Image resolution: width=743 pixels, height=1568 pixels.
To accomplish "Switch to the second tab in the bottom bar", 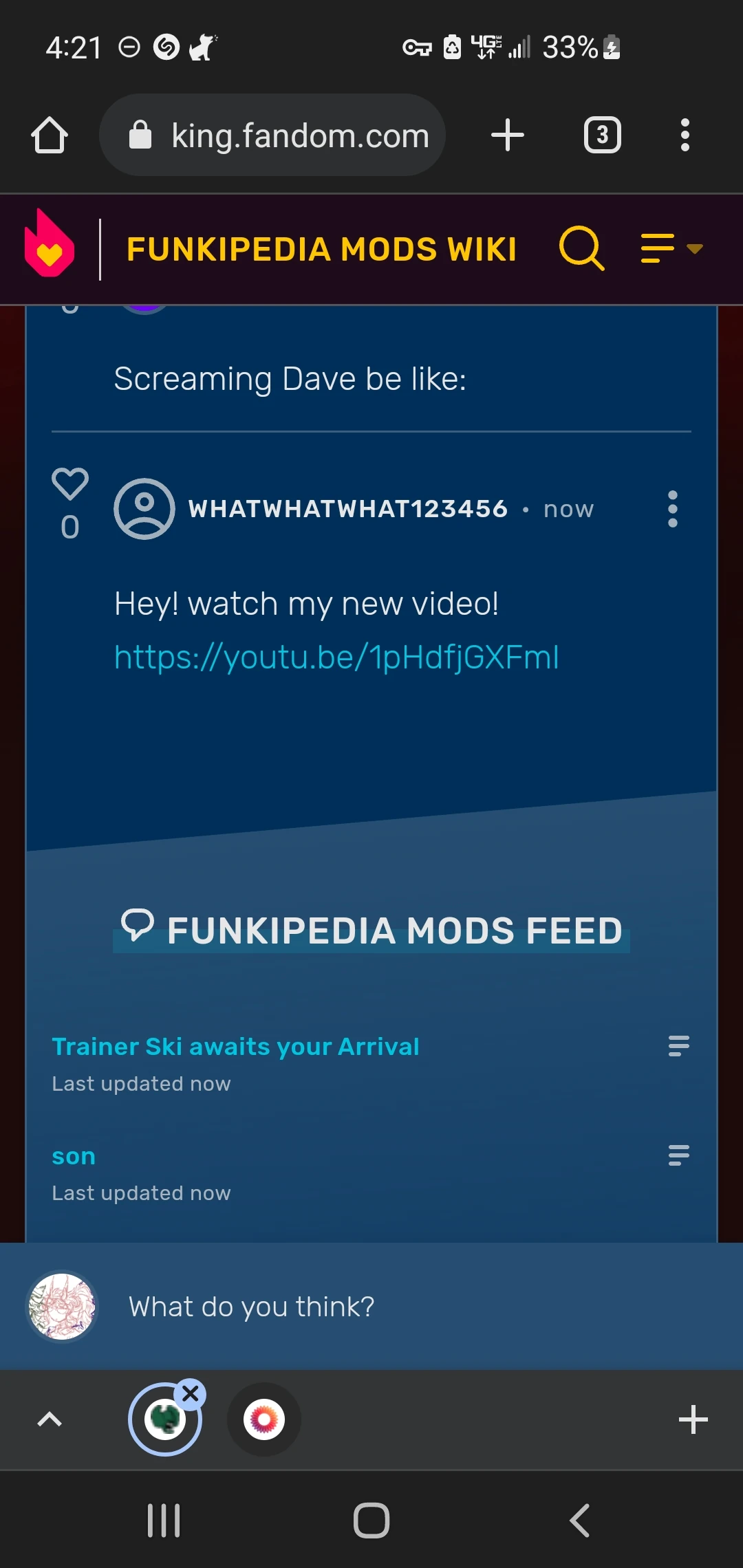I will (x=263, y=1419).
